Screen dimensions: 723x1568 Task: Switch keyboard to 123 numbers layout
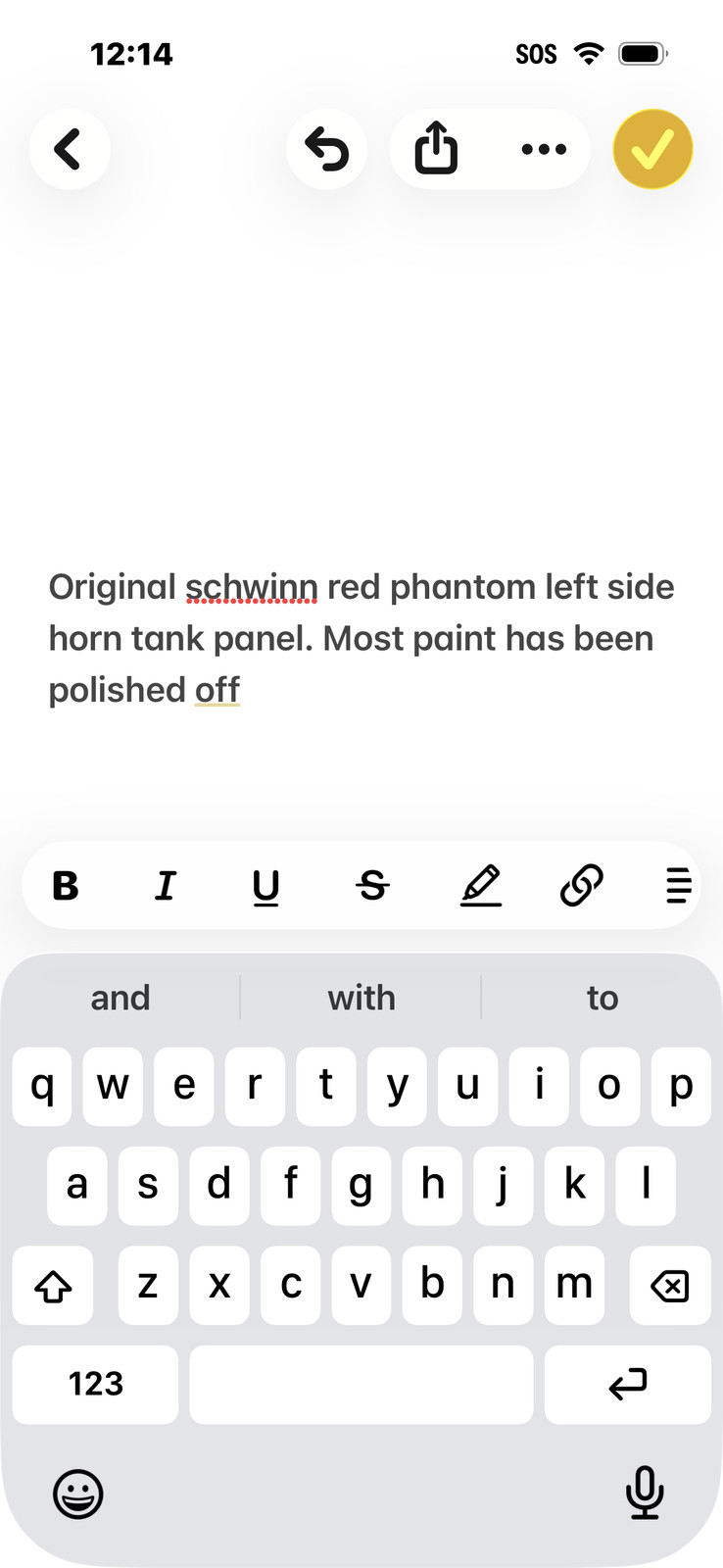coord(95,1384)
